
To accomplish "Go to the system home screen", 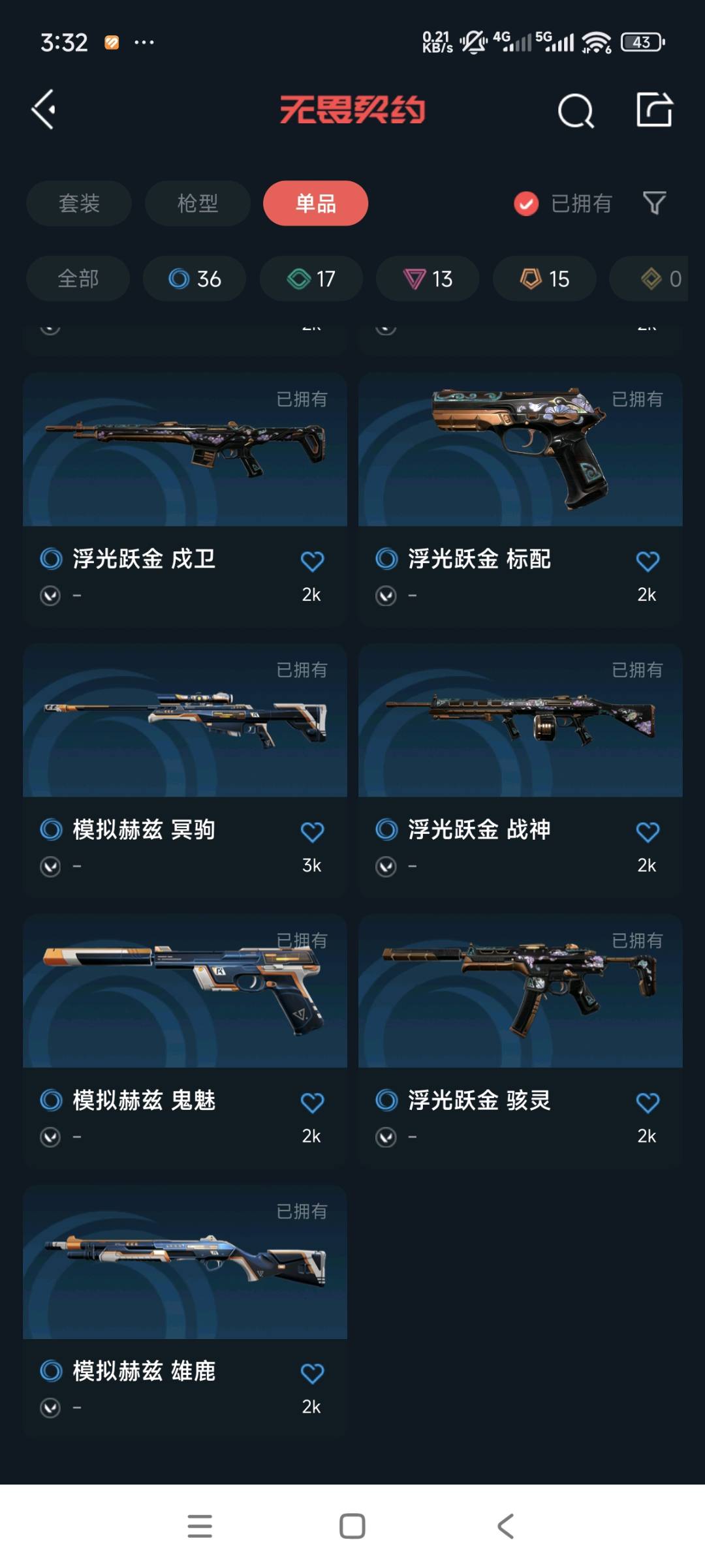I will [x=352, y=1526].
